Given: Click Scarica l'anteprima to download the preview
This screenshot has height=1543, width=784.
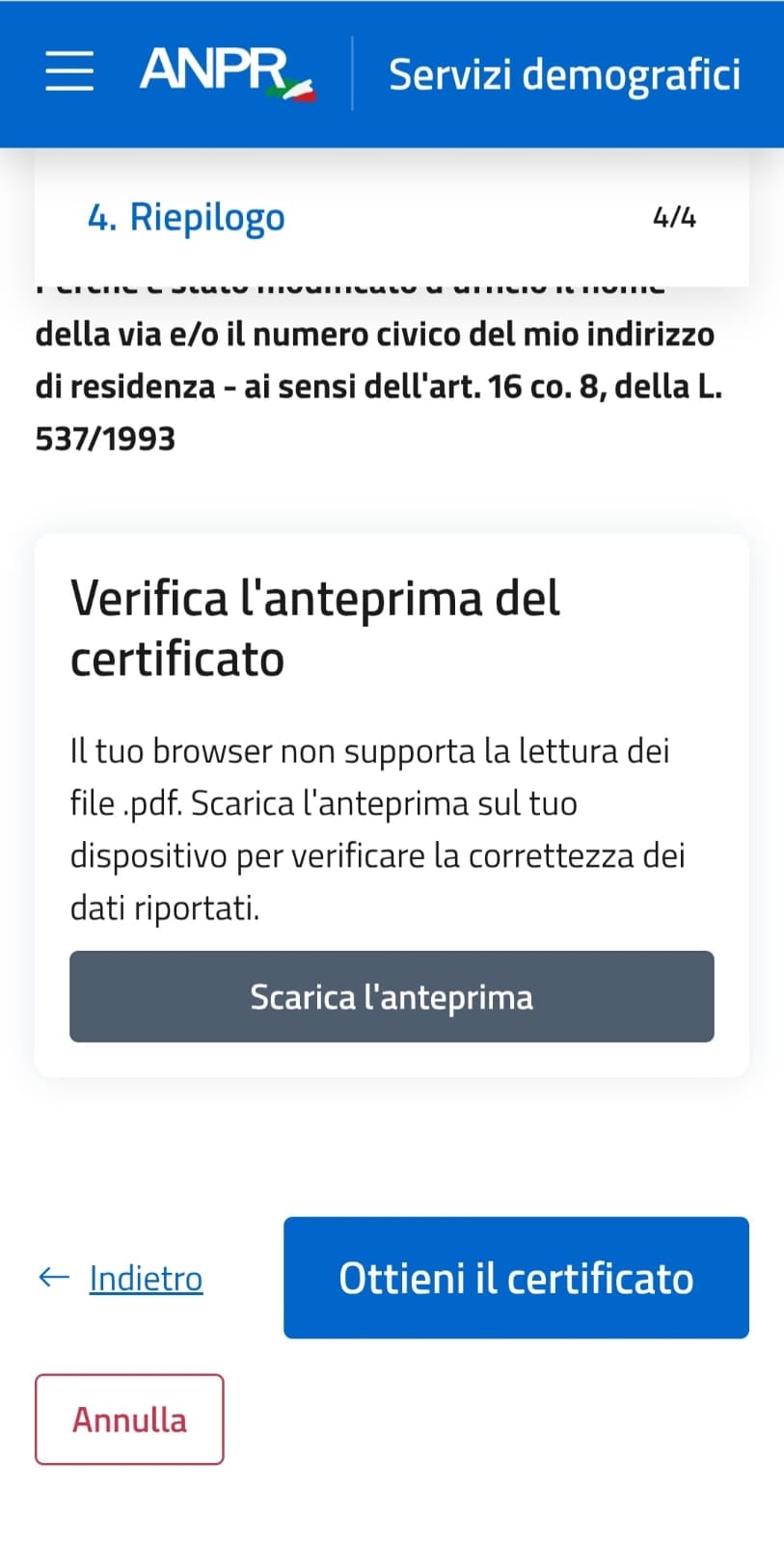Looking at the screenshot, I should tap(392, 997).
